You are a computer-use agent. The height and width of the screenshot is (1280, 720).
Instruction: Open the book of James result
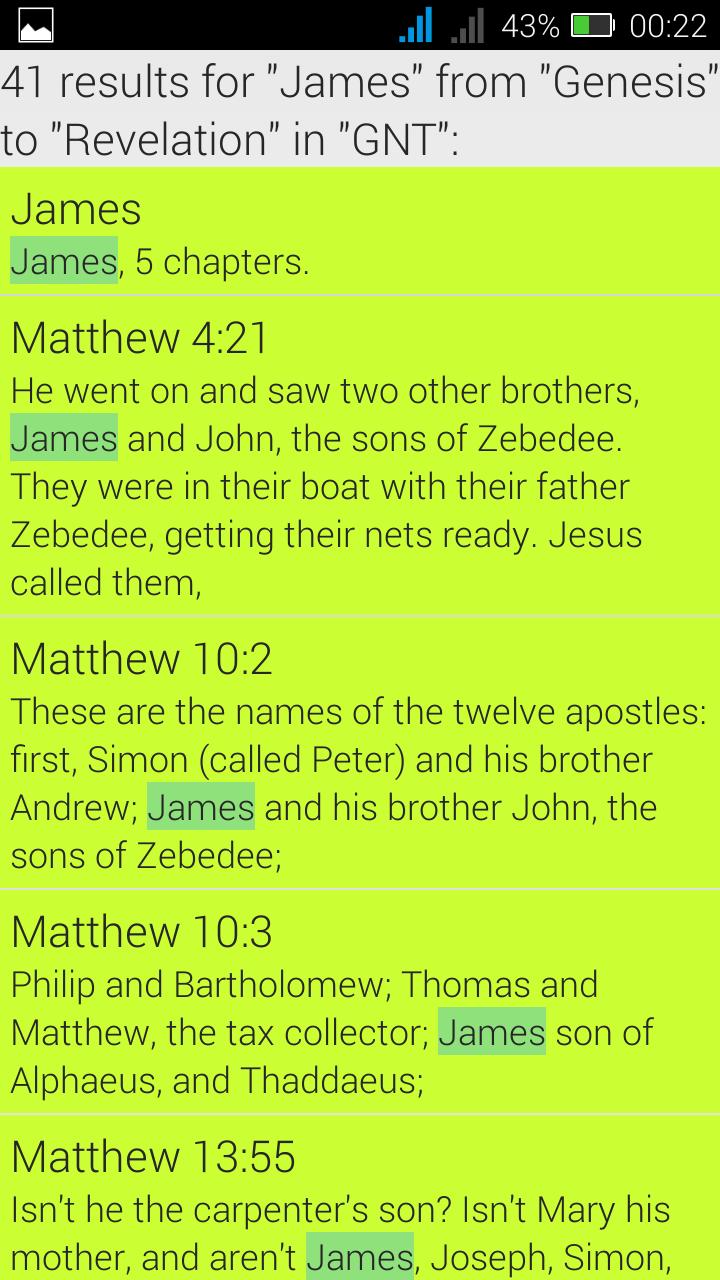click(x=360, y=233)
